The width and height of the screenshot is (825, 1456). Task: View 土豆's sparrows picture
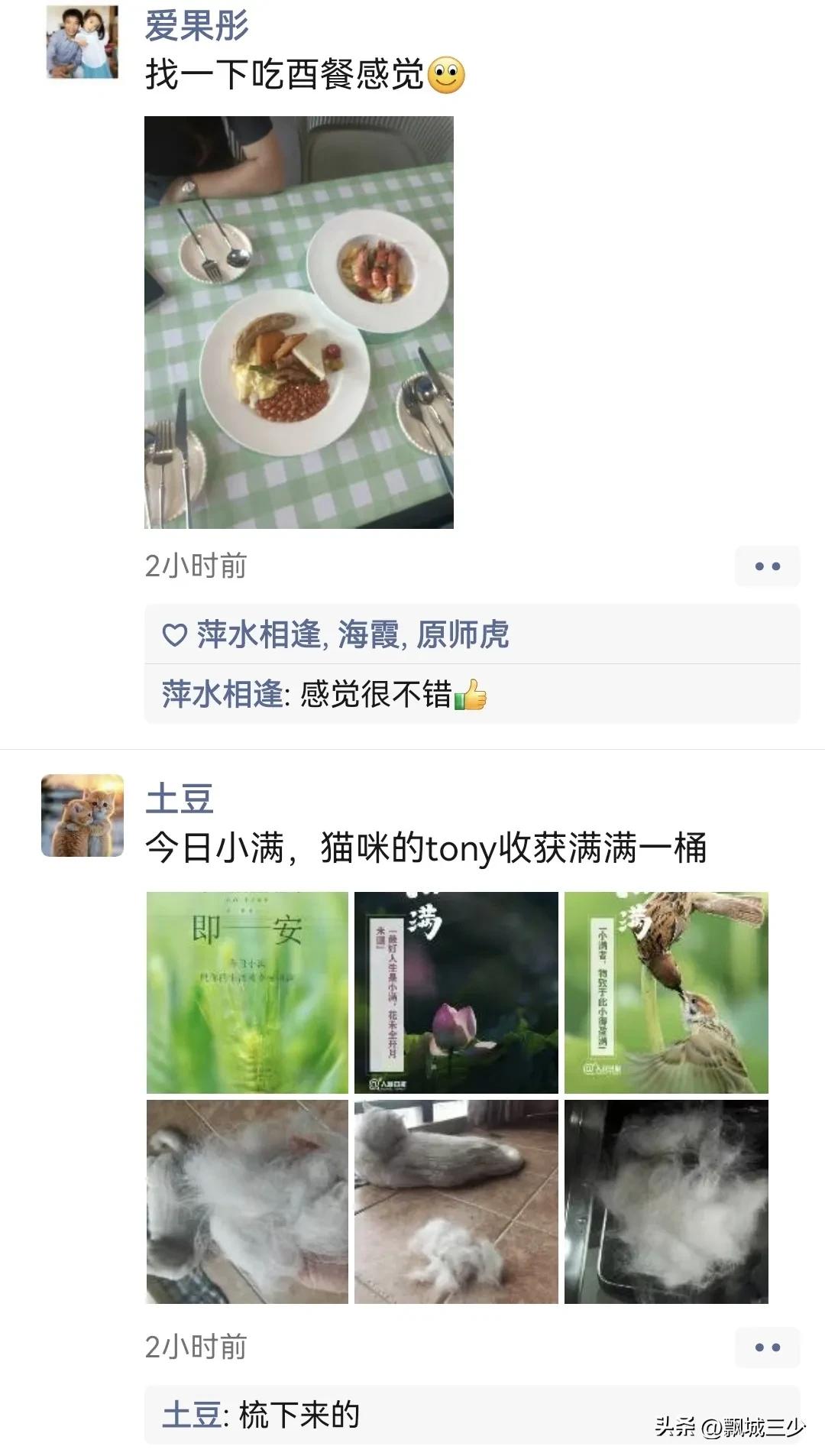click(x=666, y=992)
